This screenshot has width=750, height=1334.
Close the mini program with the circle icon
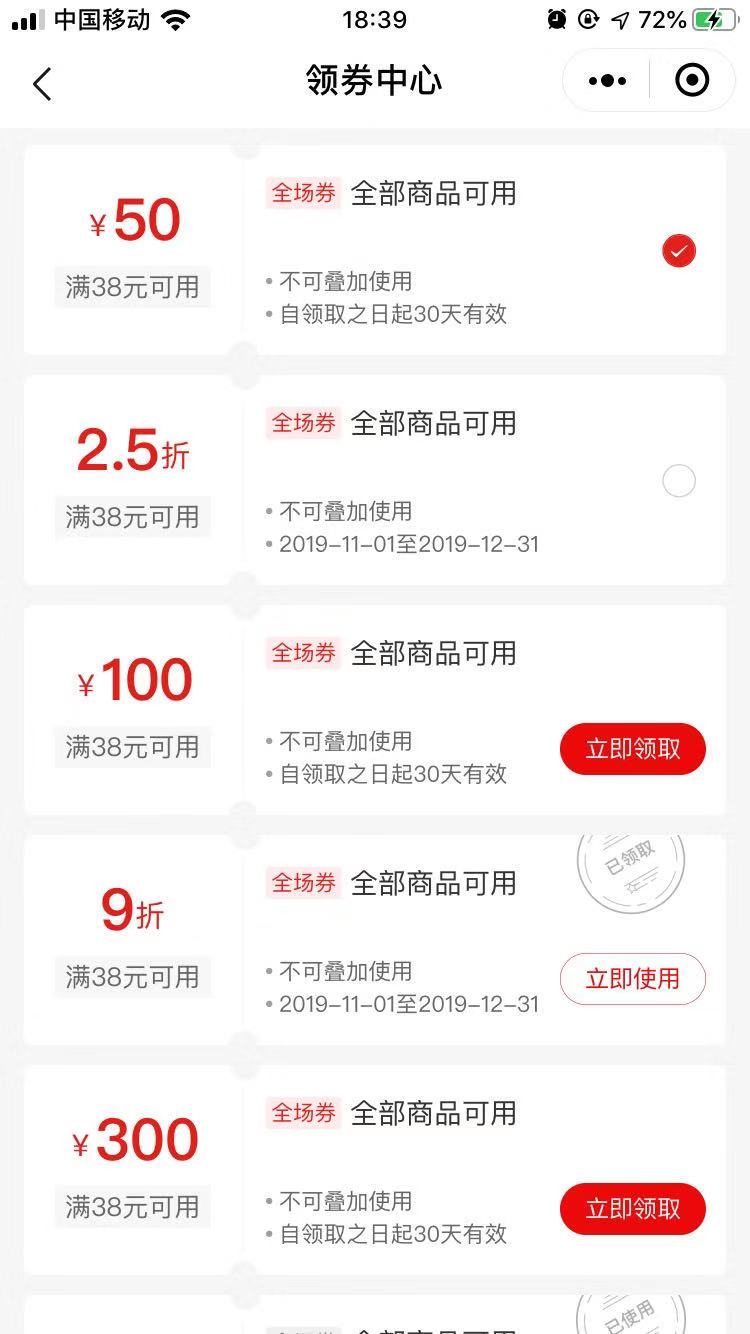point(692,81)
